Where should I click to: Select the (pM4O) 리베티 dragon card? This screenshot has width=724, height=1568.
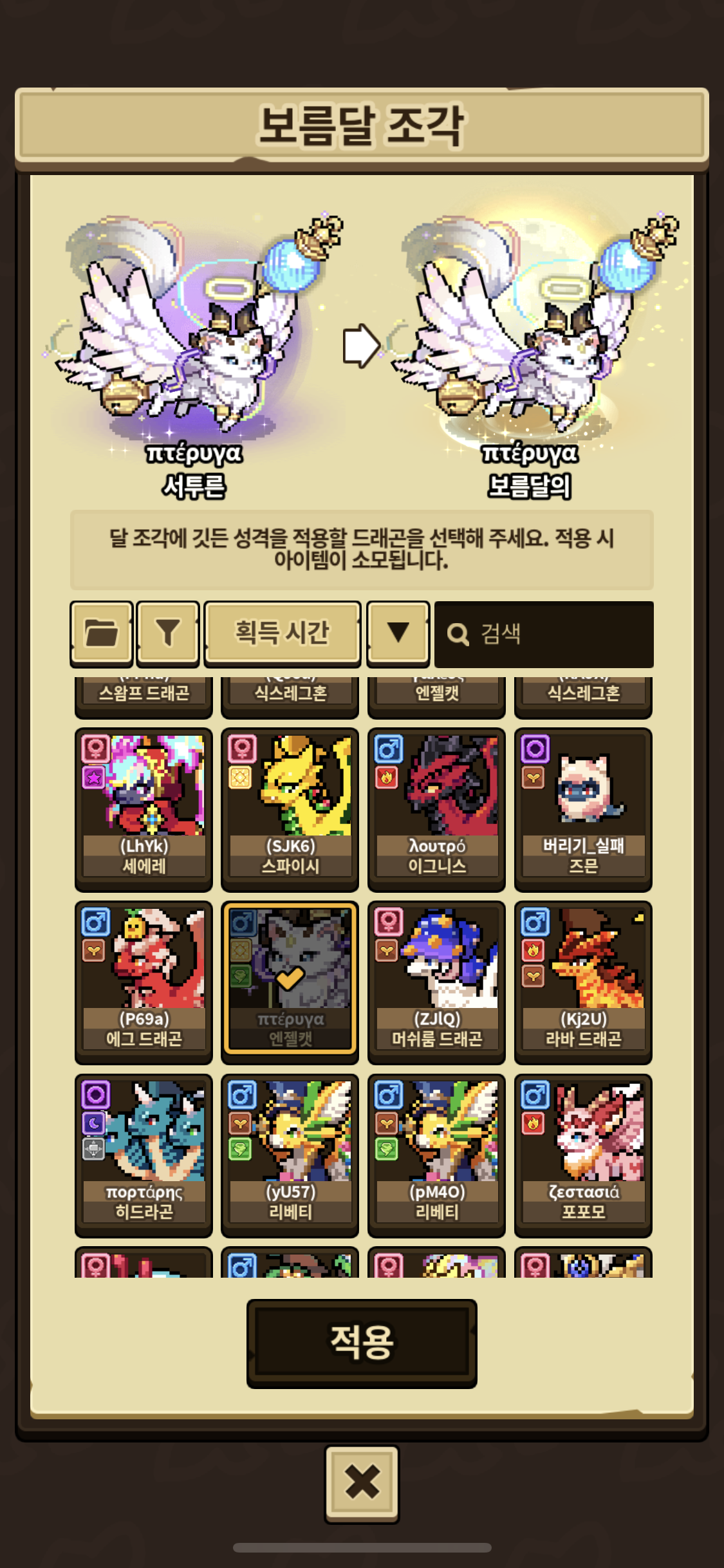coord(436,1155)
